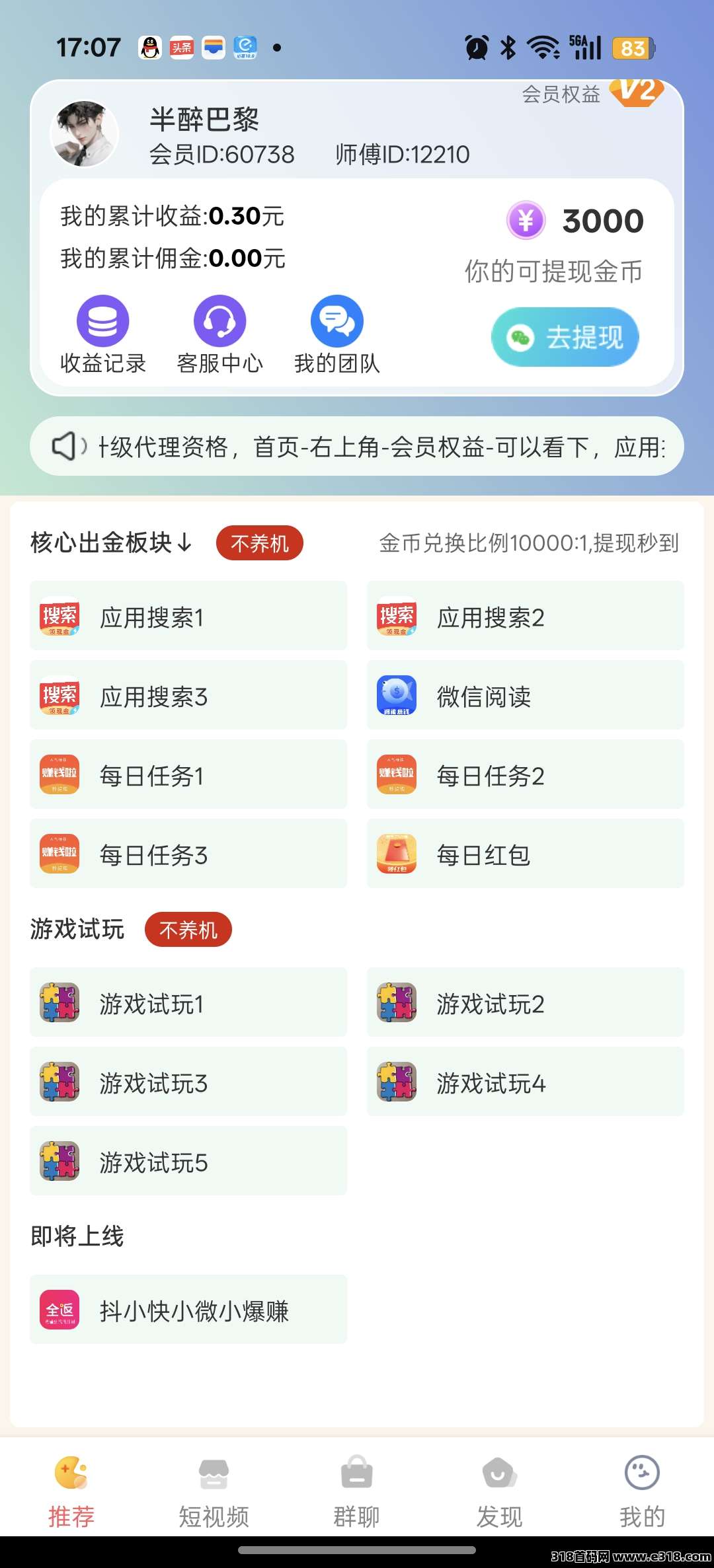Open 抖小快小微小爆赚 upcoming item
The image size is (714, 1568).
click(x=188, y=1310)
